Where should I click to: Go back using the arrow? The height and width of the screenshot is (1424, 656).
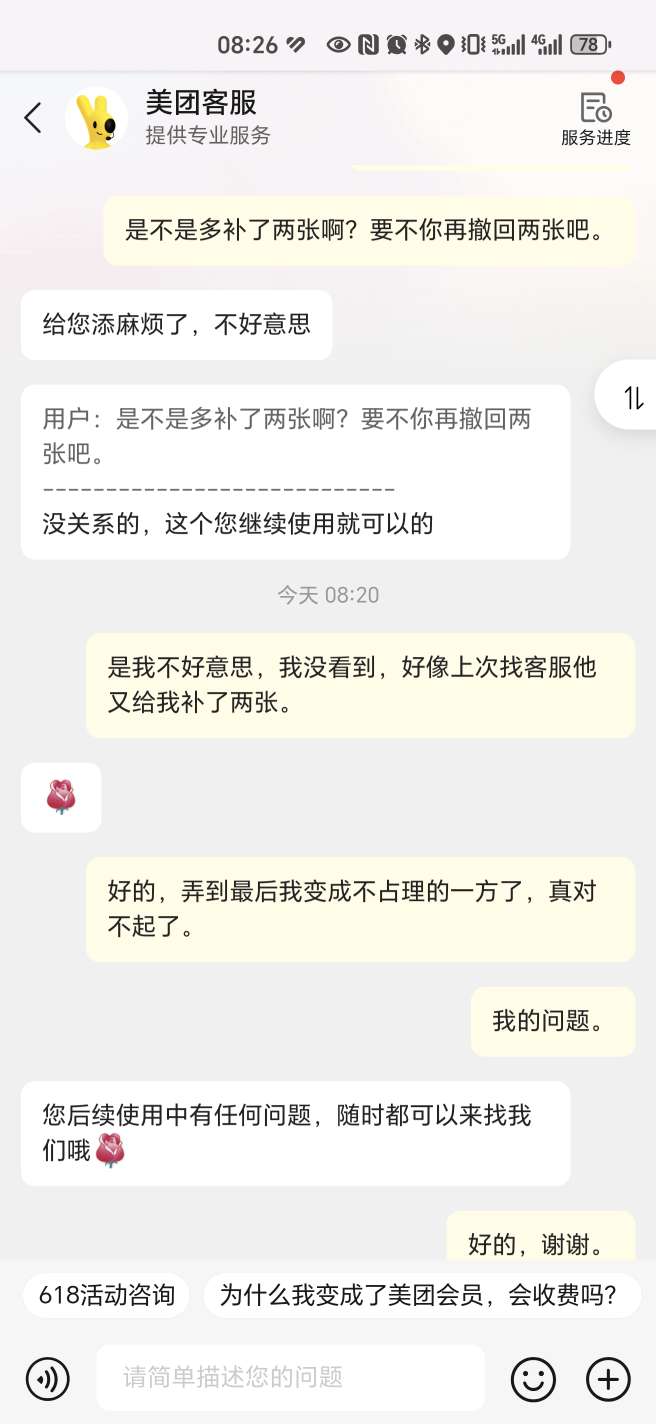click(33, 118)
